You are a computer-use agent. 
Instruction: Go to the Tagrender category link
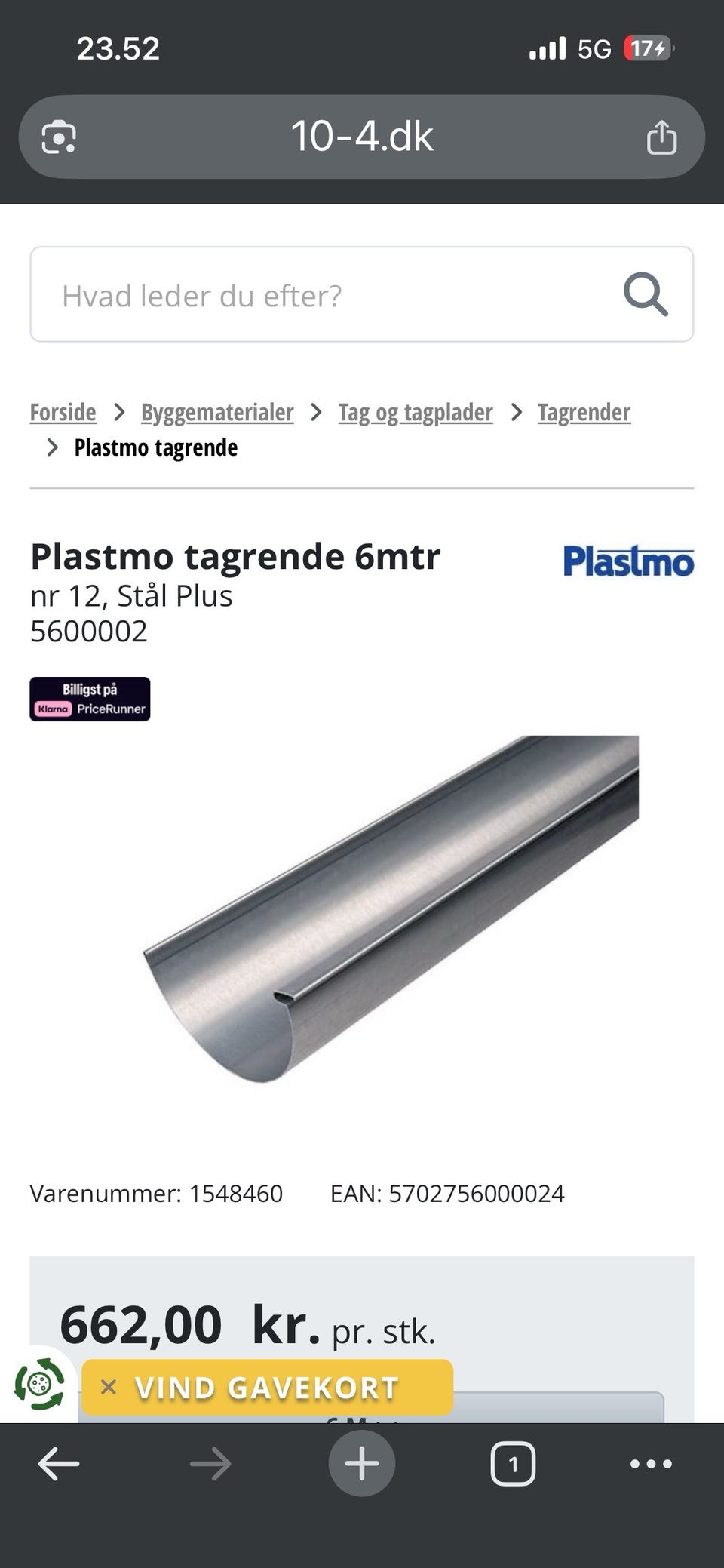[x=584, y=412]
